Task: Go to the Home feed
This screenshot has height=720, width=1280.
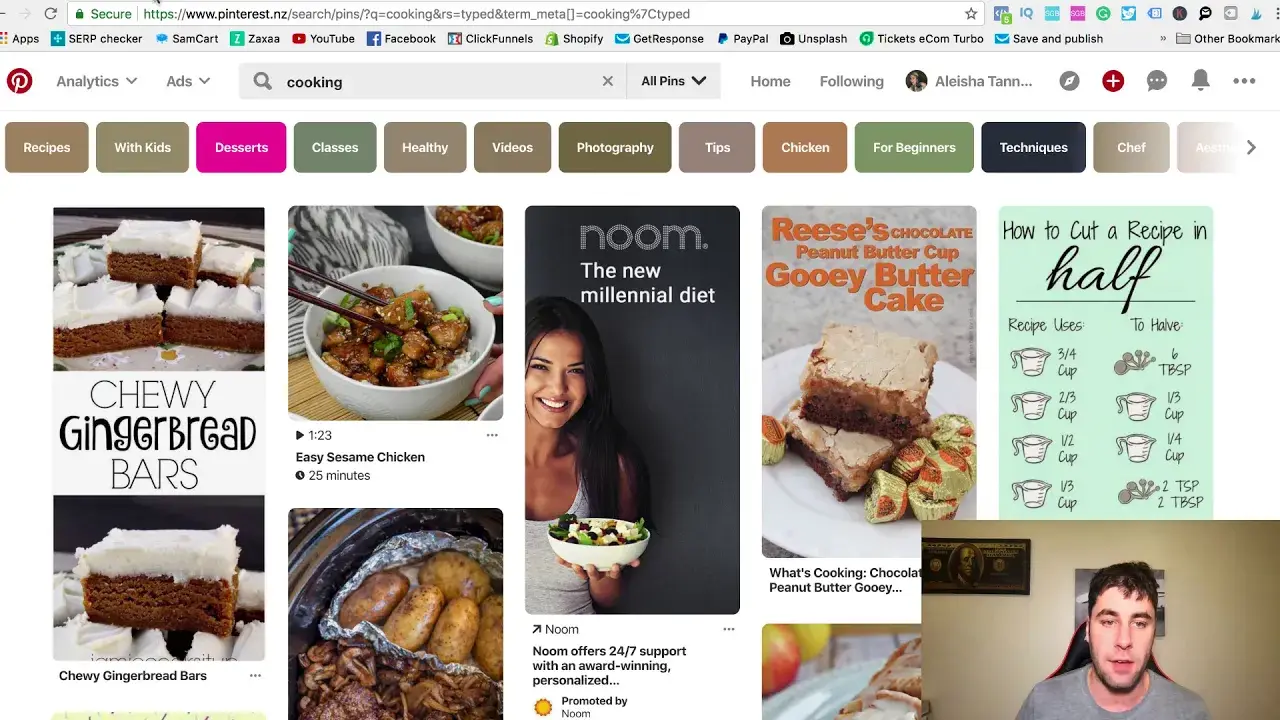Action: (770, 81)
